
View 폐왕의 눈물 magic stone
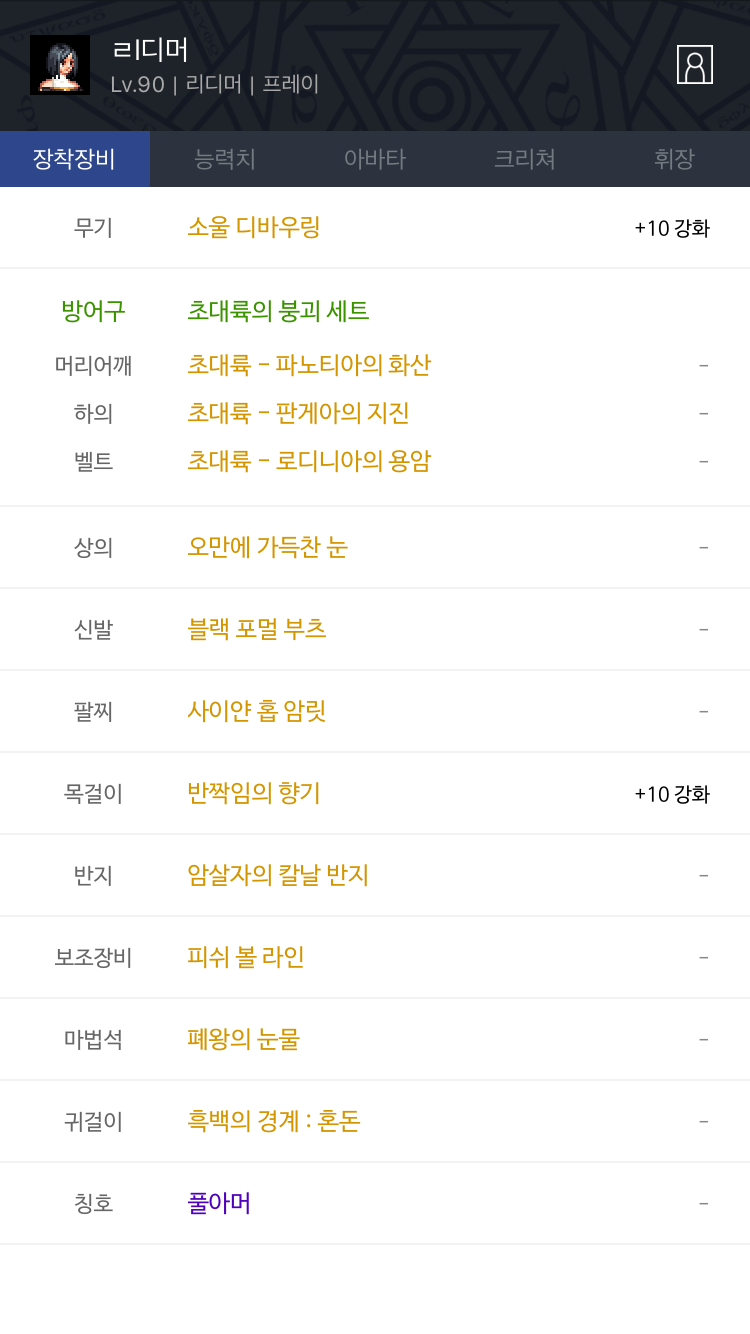pos(243,1039)
